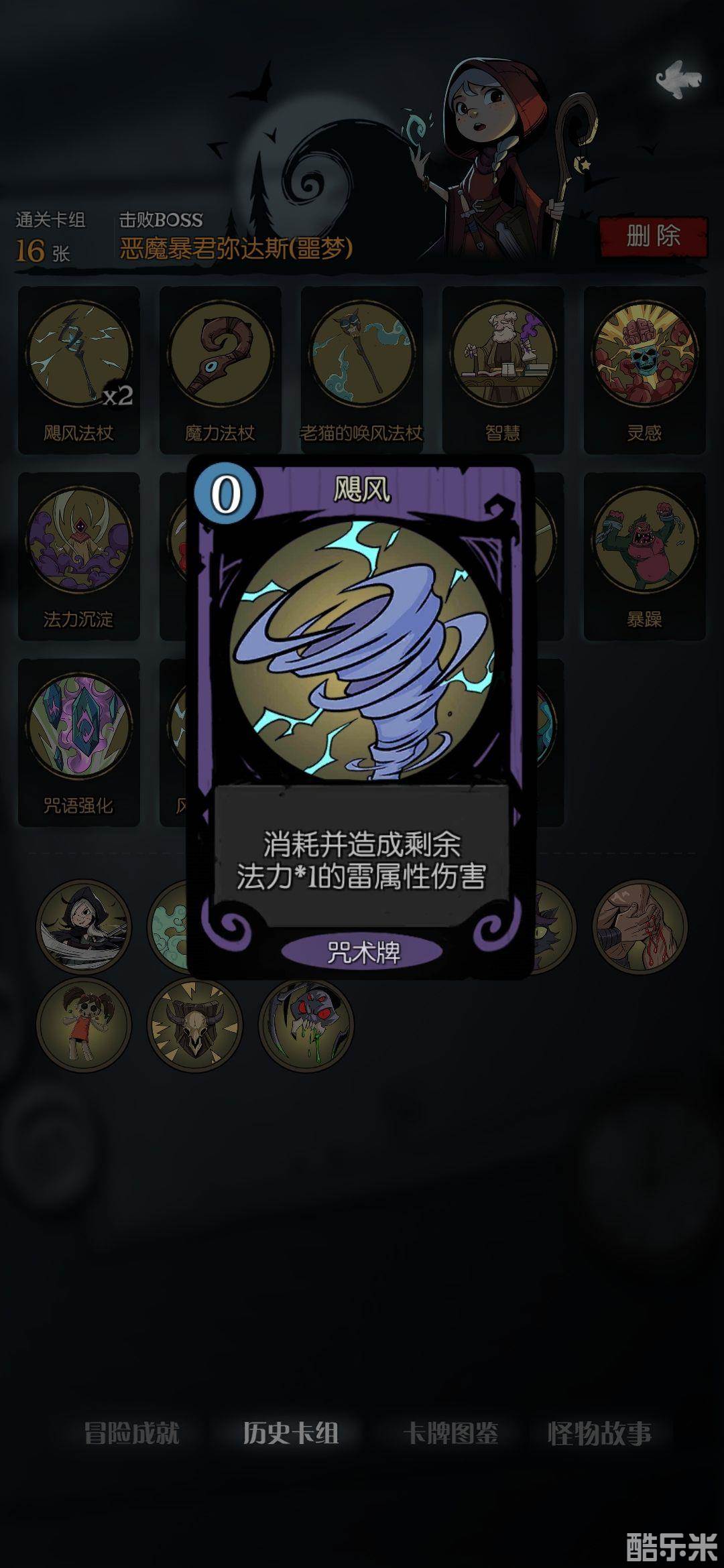Open the 灵感 card
Image resolution: width=724 pixels, height=1568 pixels.
coord(644,370)
